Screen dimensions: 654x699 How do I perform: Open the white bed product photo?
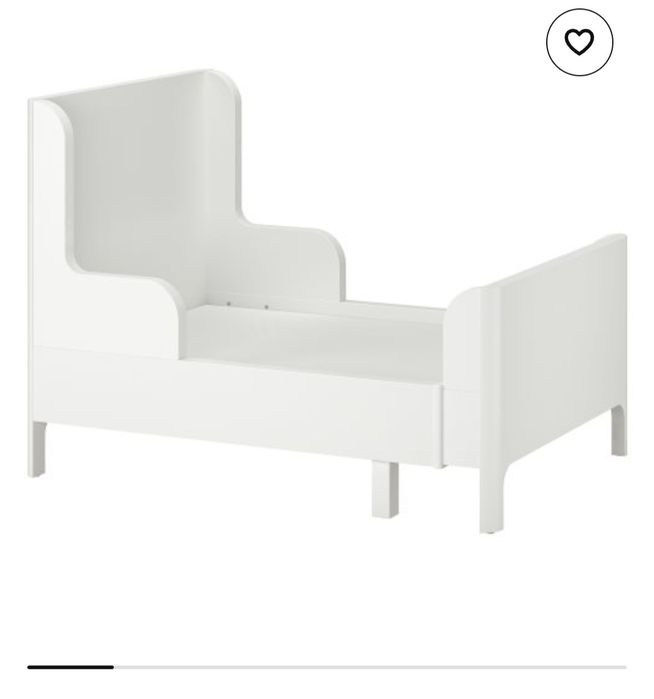point(327,300)
